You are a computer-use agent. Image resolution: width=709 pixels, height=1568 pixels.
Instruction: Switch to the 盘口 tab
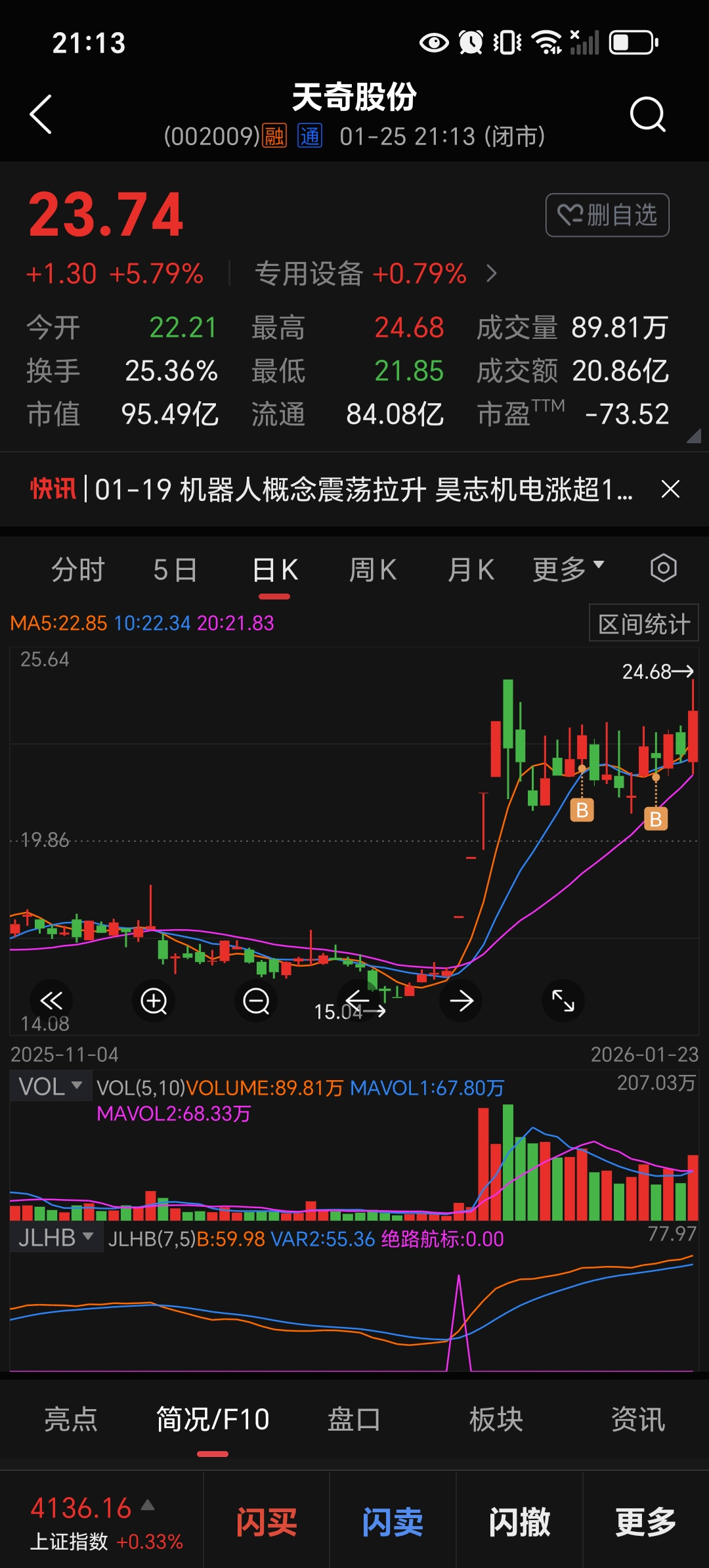coord(354,1420)
